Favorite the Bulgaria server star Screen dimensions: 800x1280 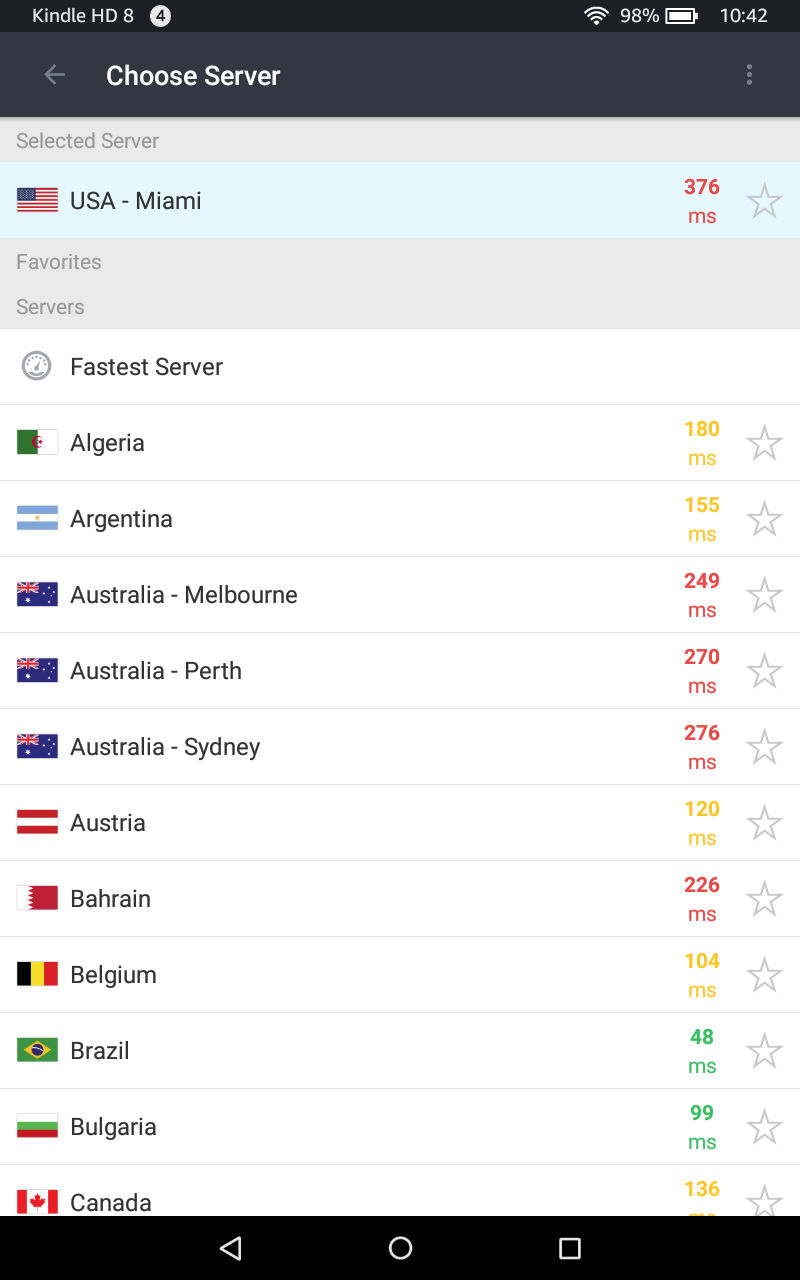click(764, 1127)
